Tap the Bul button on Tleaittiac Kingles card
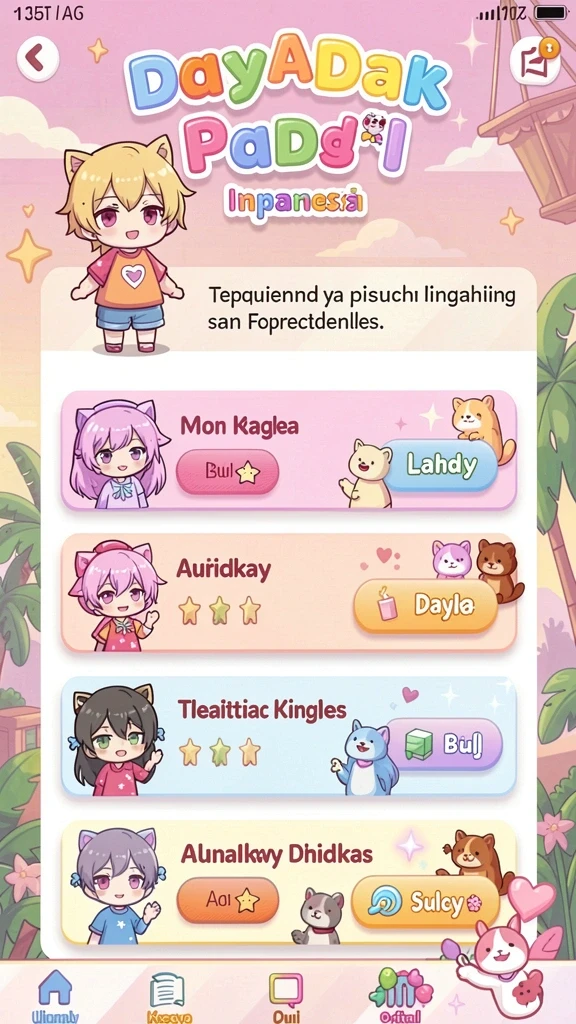Screen dimensions: 576x1024 point(444,743)
